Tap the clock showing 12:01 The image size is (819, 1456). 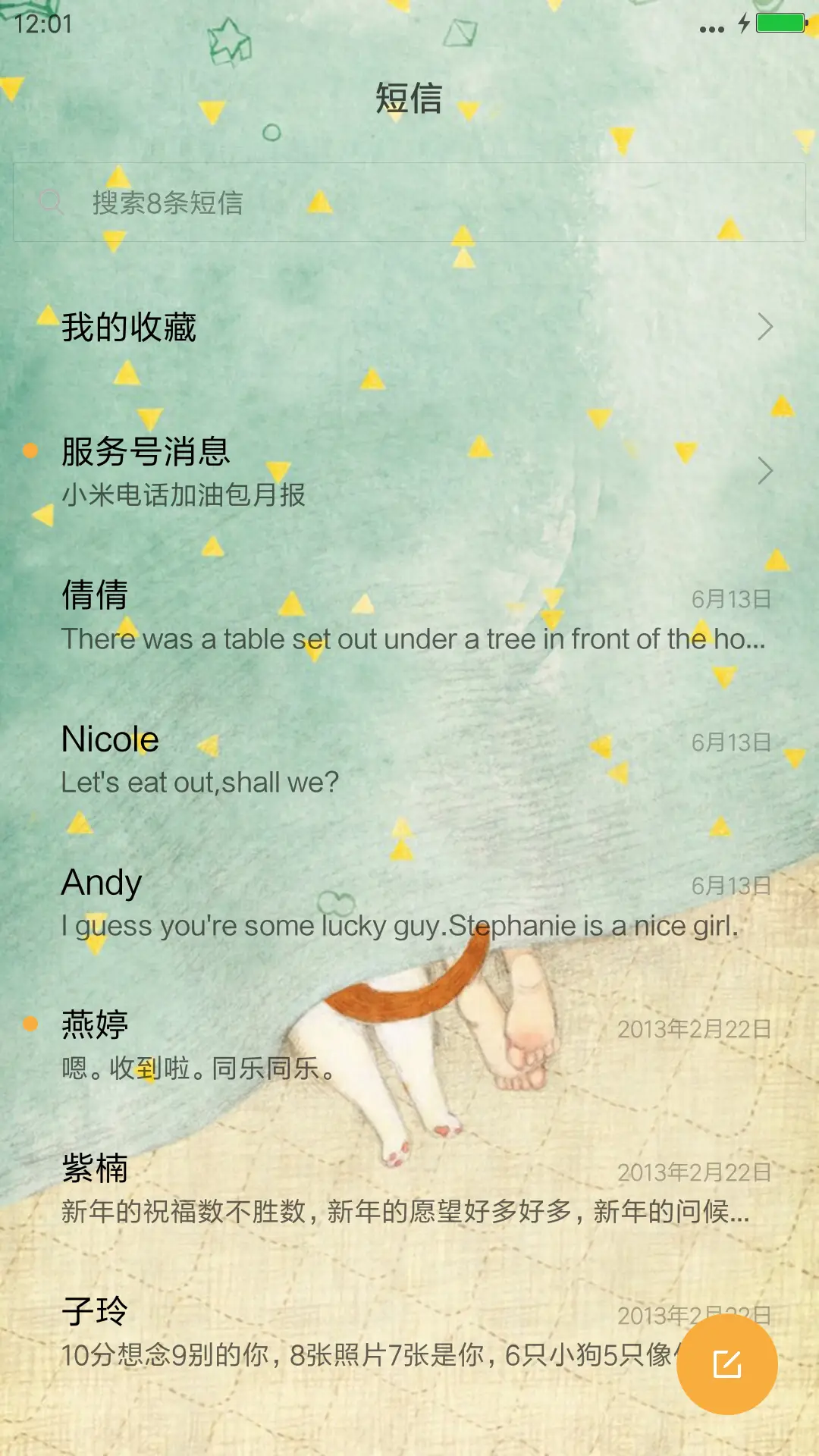pos(36,25)
